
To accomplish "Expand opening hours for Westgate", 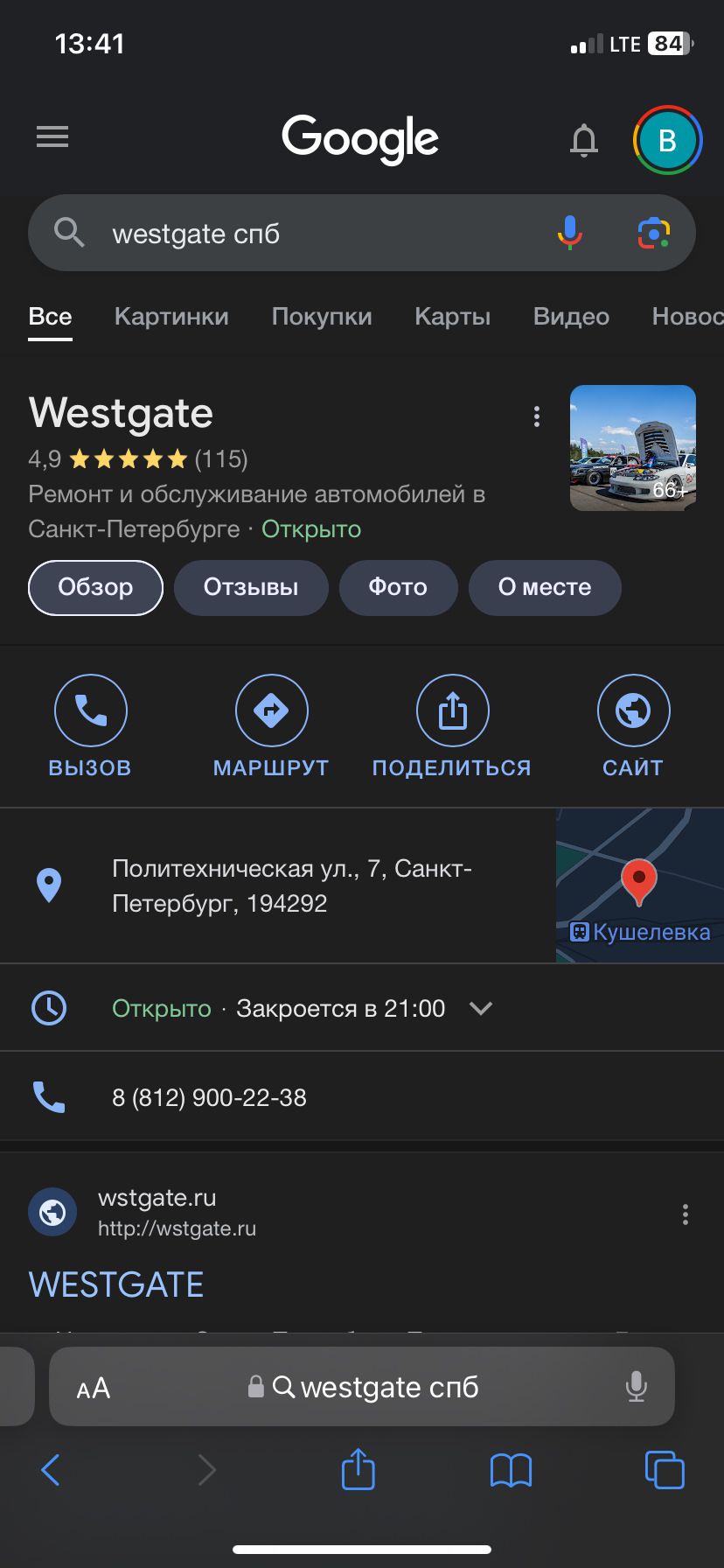I will (481, 1008).
